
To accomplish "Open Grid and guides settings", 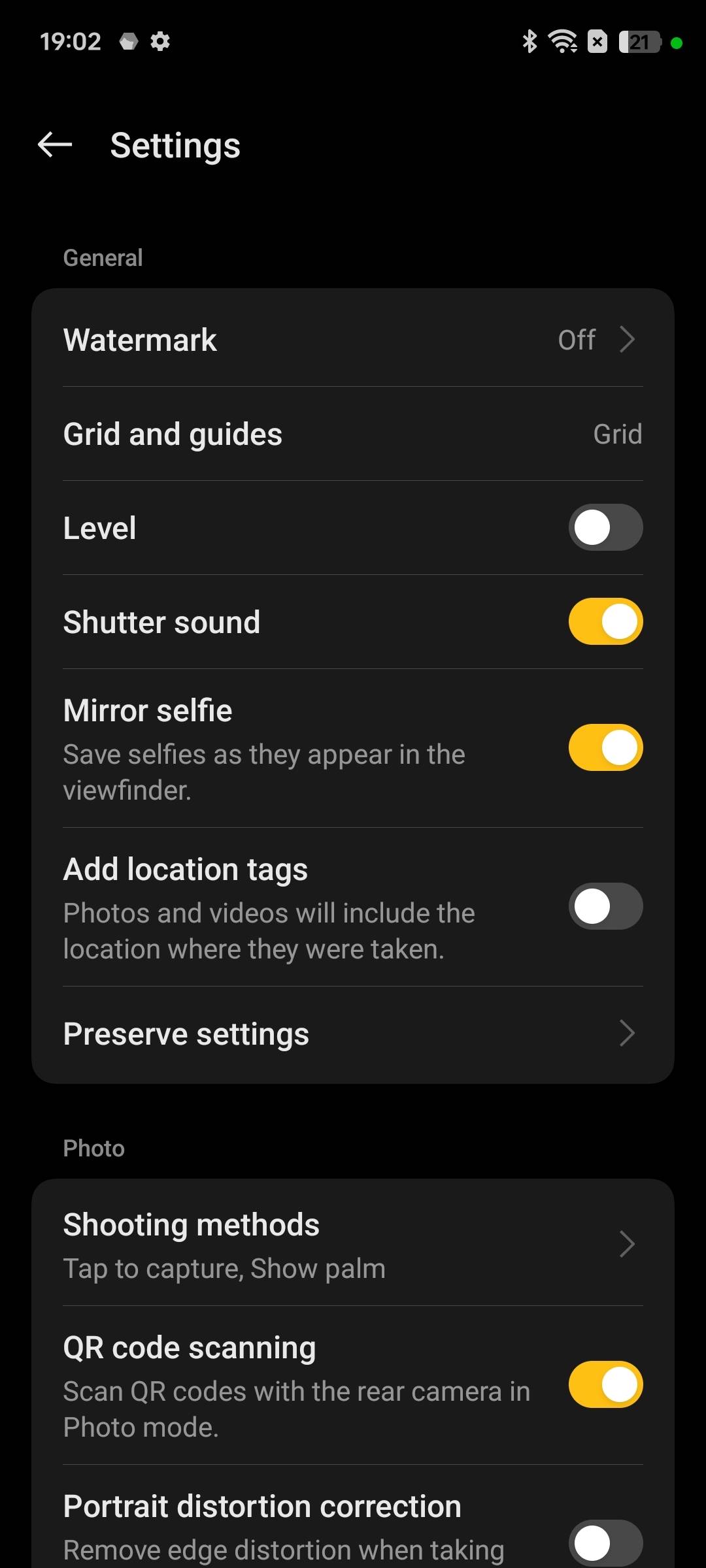I will (x=353, y=433).
